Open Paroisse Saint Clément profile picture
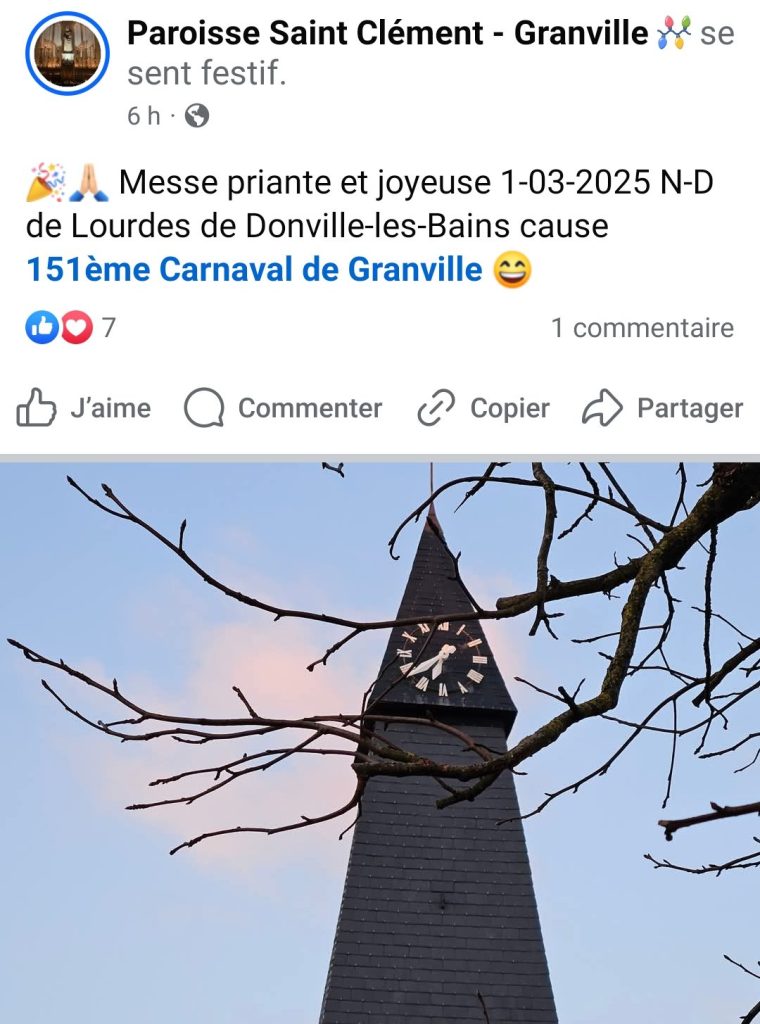The width and height of the screenshot is (760, 1024). [67, 54]
